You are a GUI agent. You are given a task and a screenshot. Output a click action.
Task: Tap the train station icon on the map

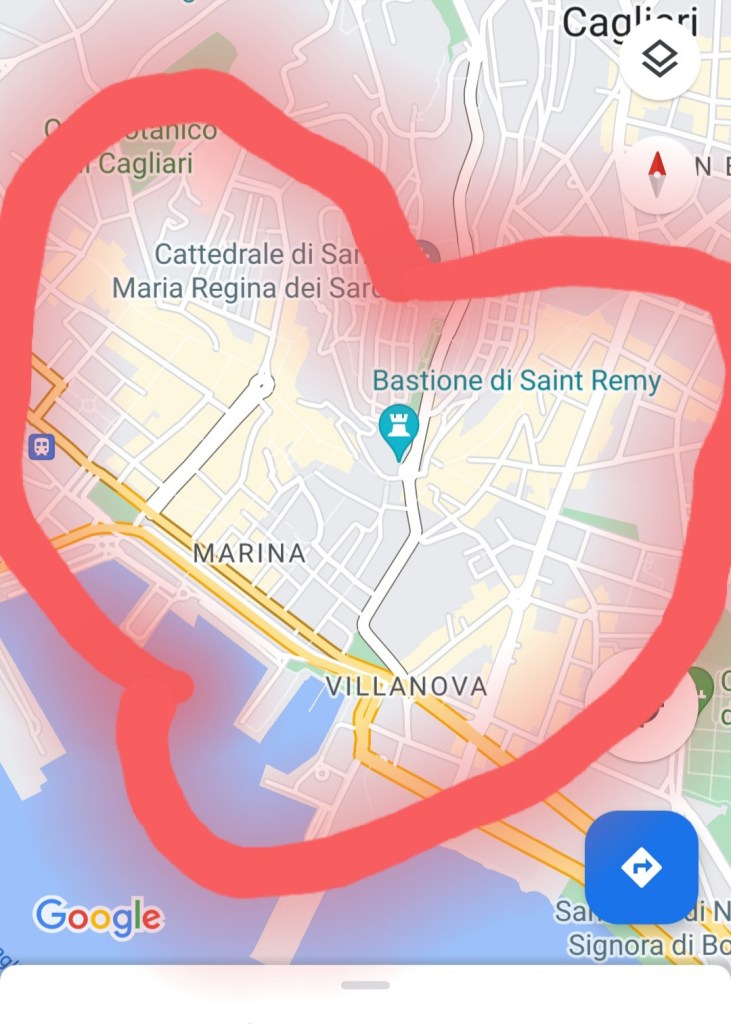click(x=42, y=446)
